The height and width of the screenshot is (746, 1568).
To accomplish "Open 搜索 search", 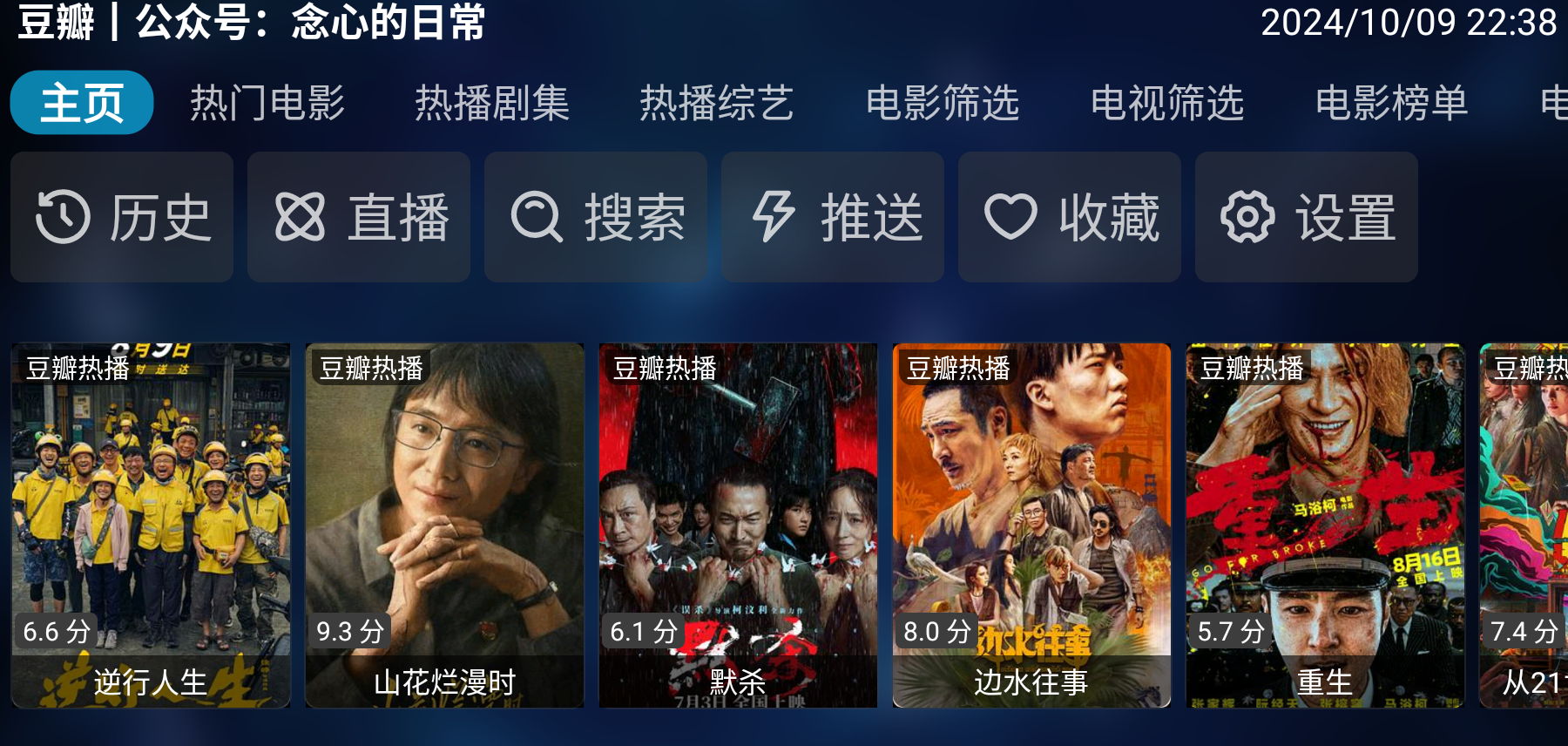I will 596,217.
